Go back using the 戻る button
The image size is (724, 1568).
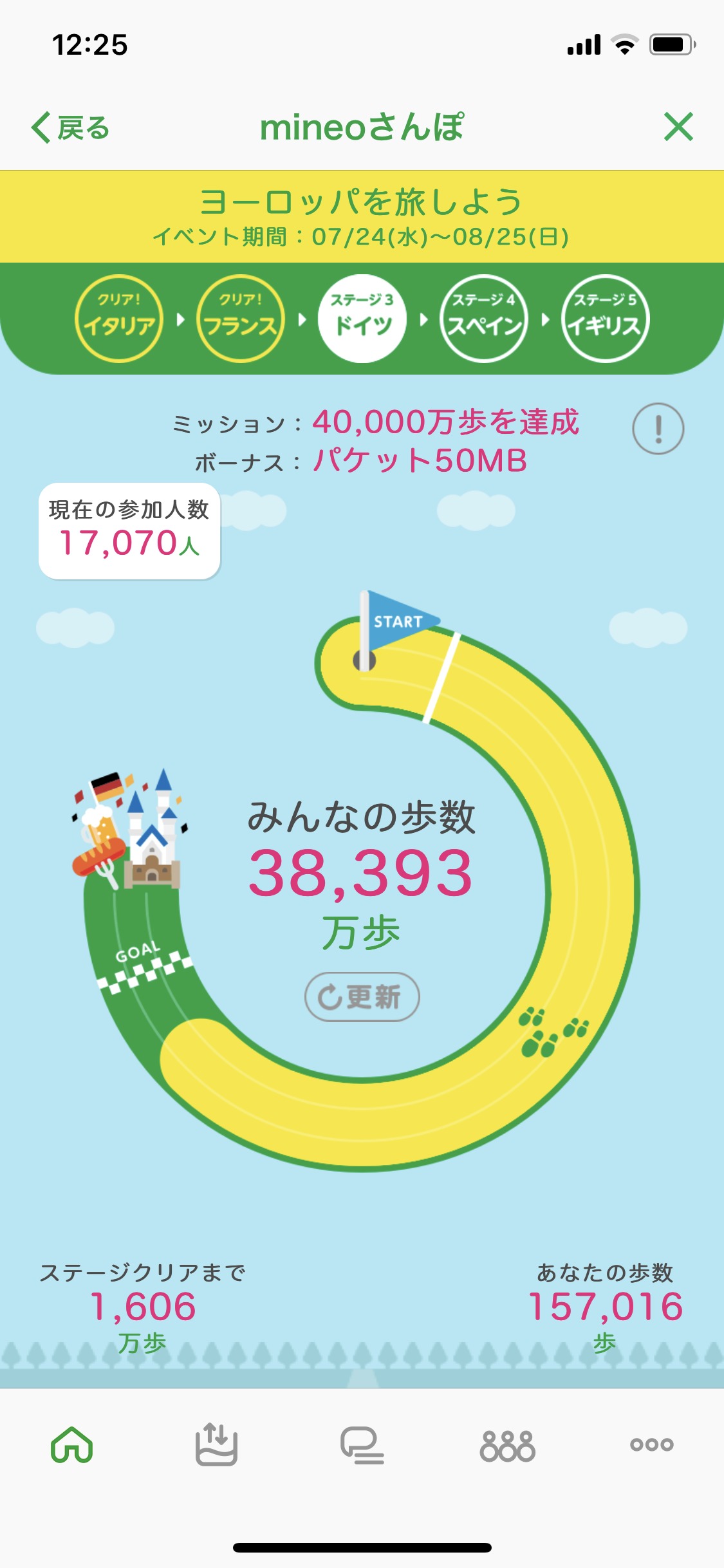pos(71,127)
